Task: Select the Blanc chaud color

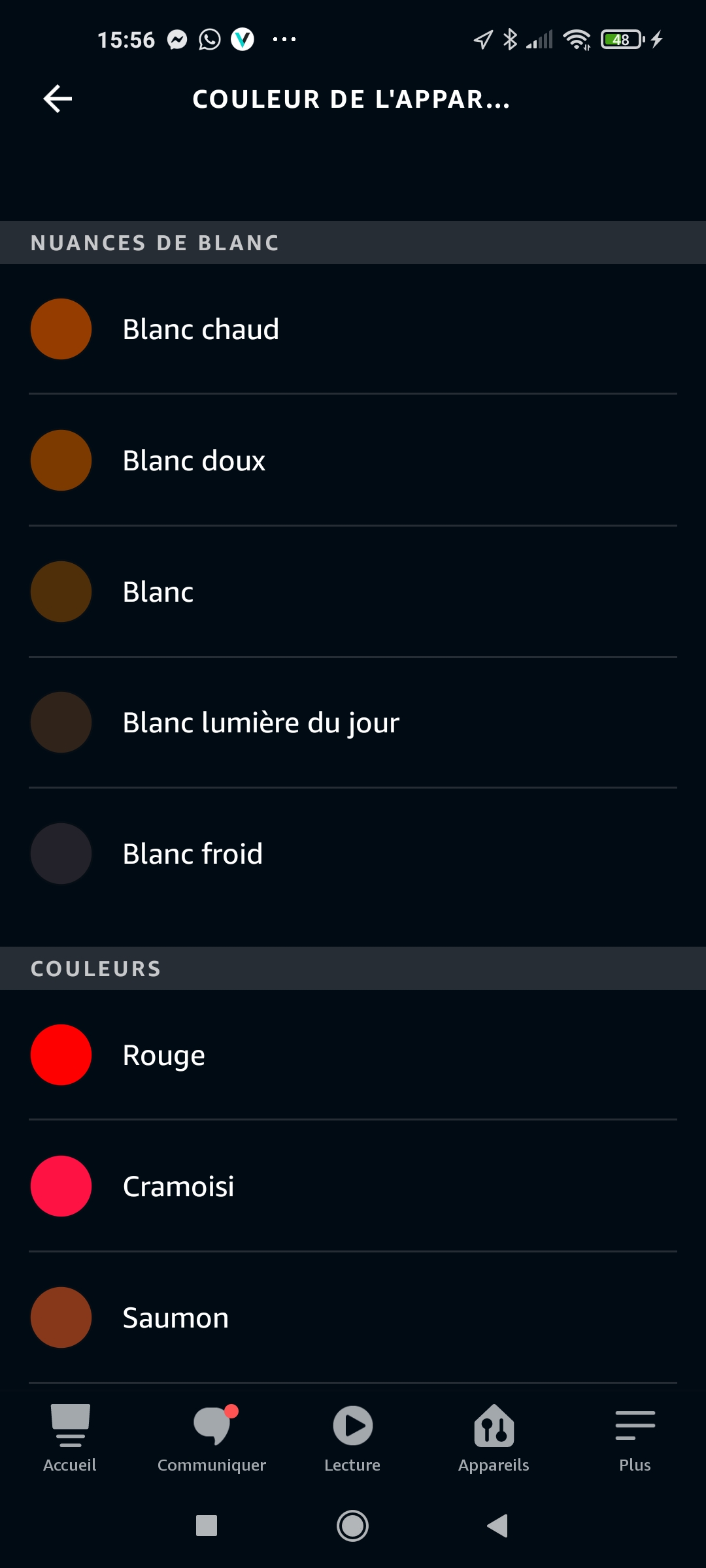Action: (x=353, y=329)
